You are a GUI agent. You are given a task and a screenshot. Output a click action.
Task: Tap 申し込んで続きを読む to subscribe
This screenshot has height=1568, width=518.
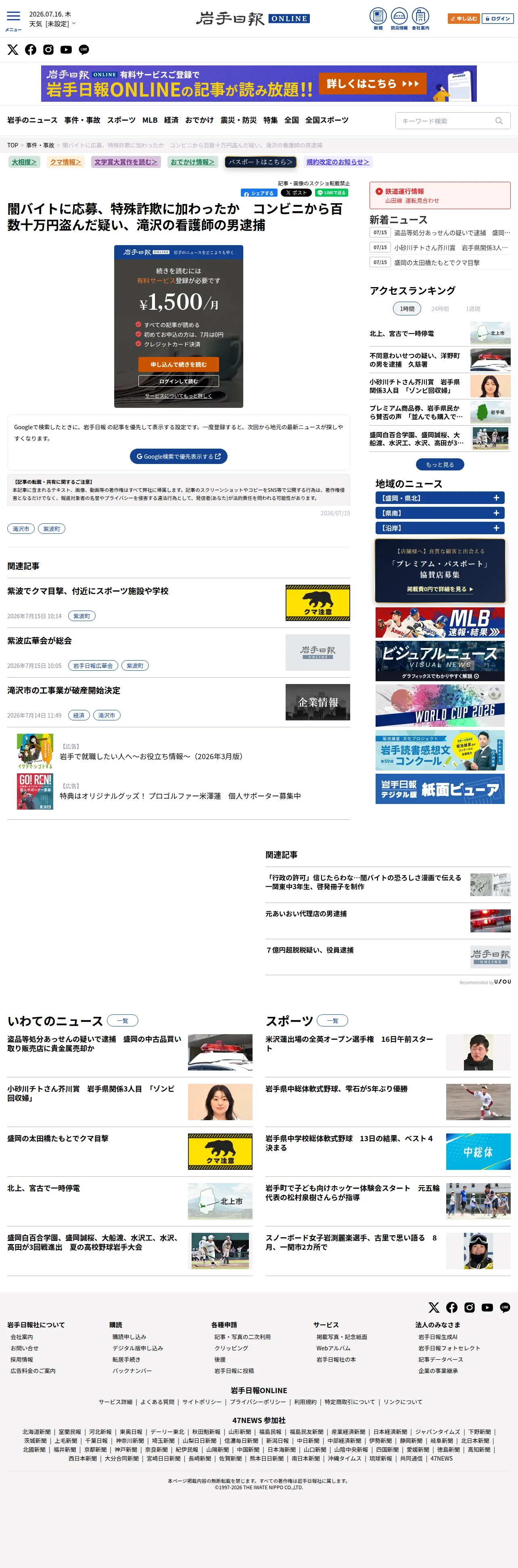[178, 364]
